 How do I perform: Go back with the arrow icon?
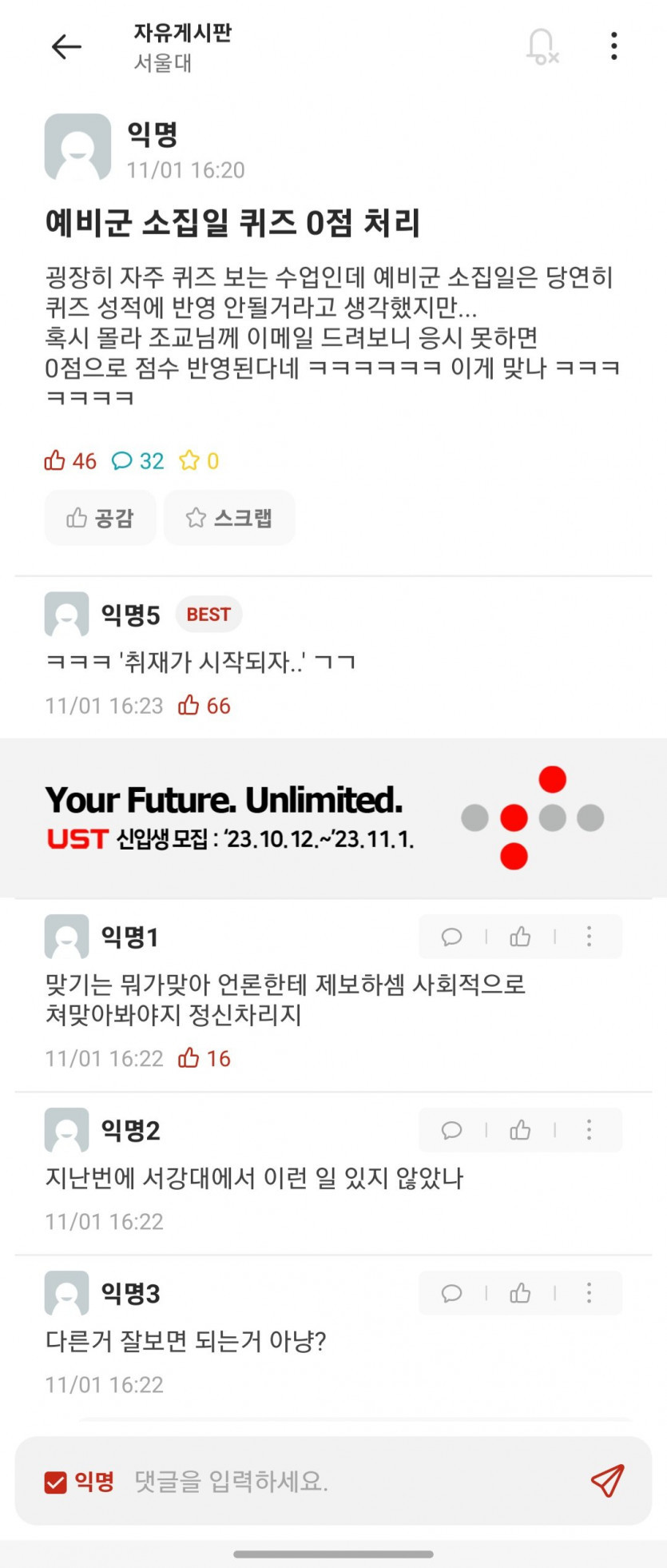tap(66, 47)
